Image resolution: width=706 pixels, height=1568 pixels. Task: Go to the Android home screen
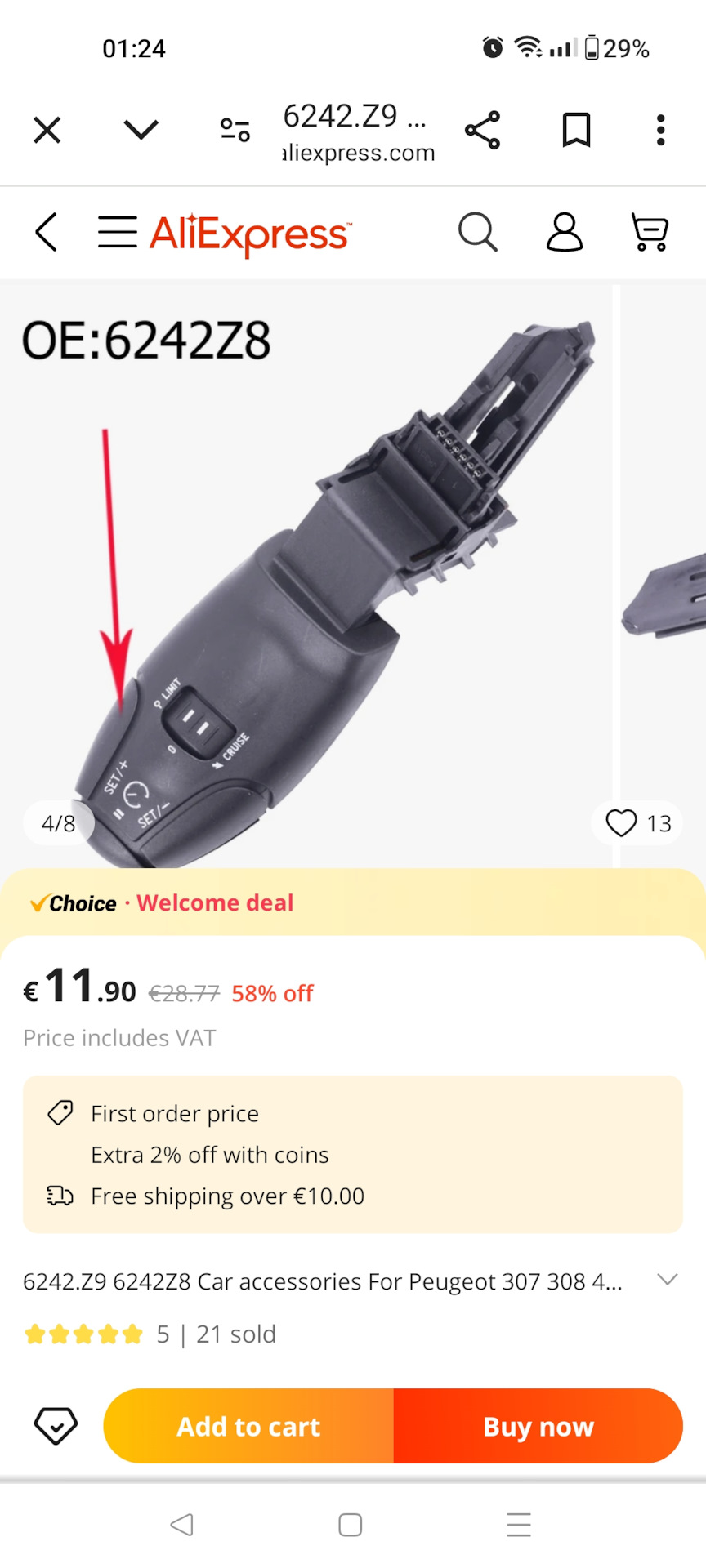351,1525
